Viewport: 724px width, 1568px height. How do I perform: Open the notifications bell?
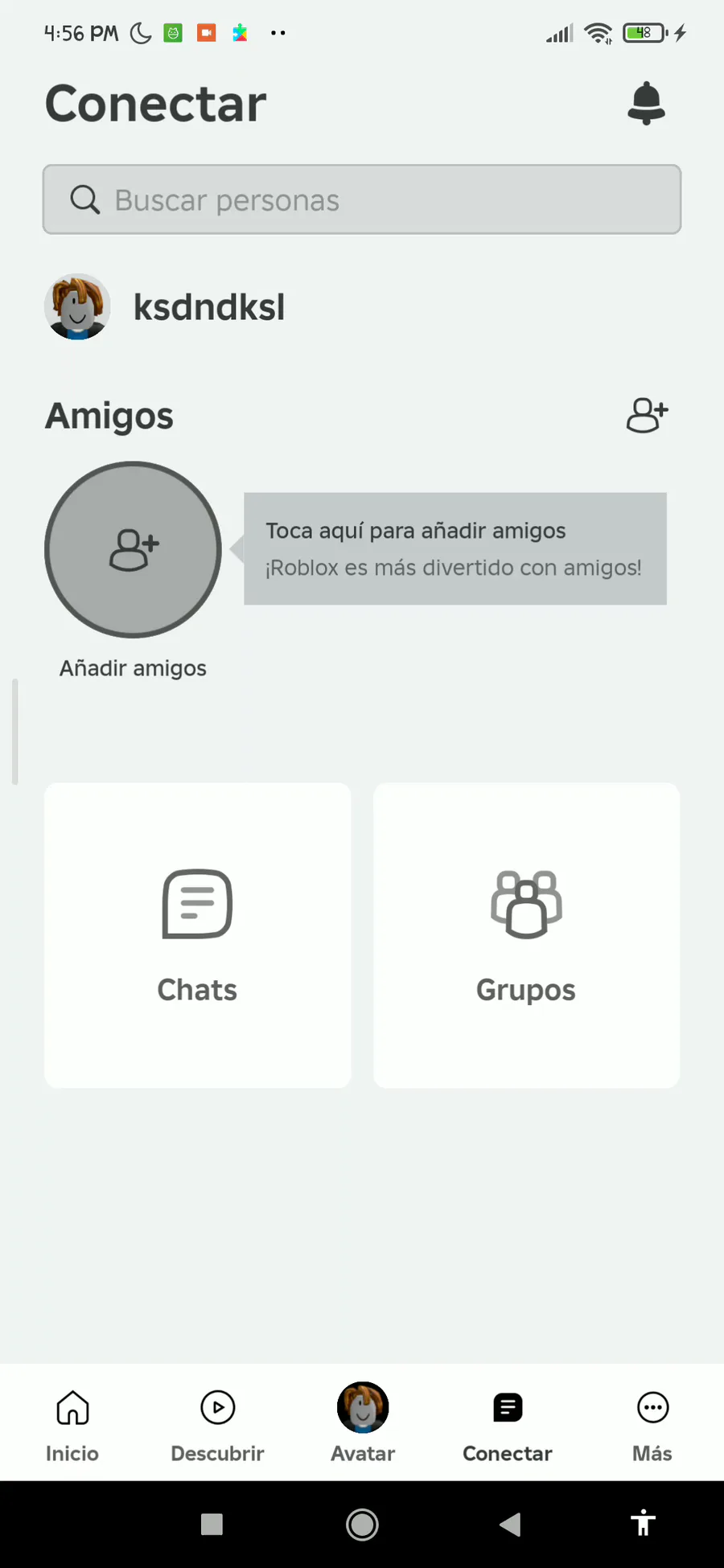[646, 104]
